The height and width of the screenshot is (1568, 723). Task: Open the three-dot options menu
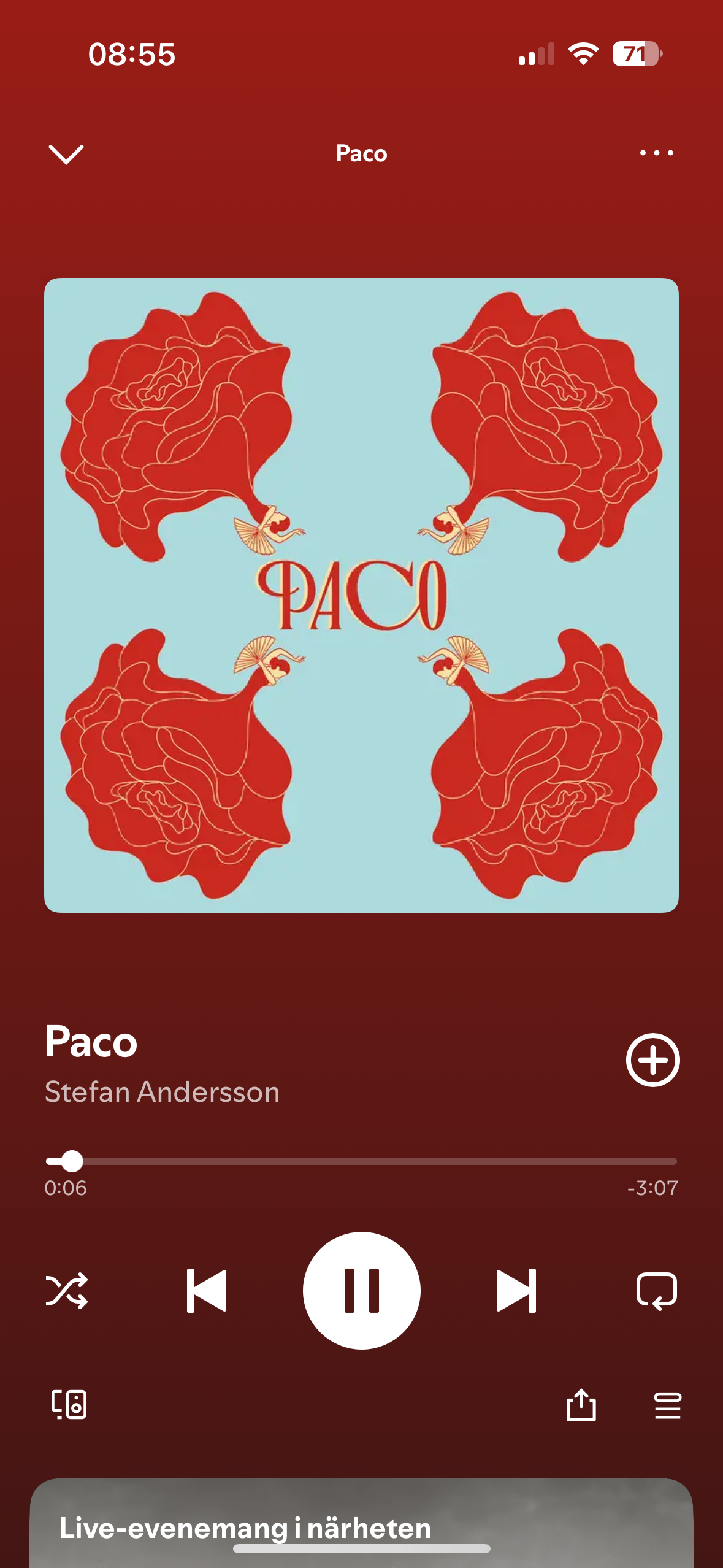(656, 153)
